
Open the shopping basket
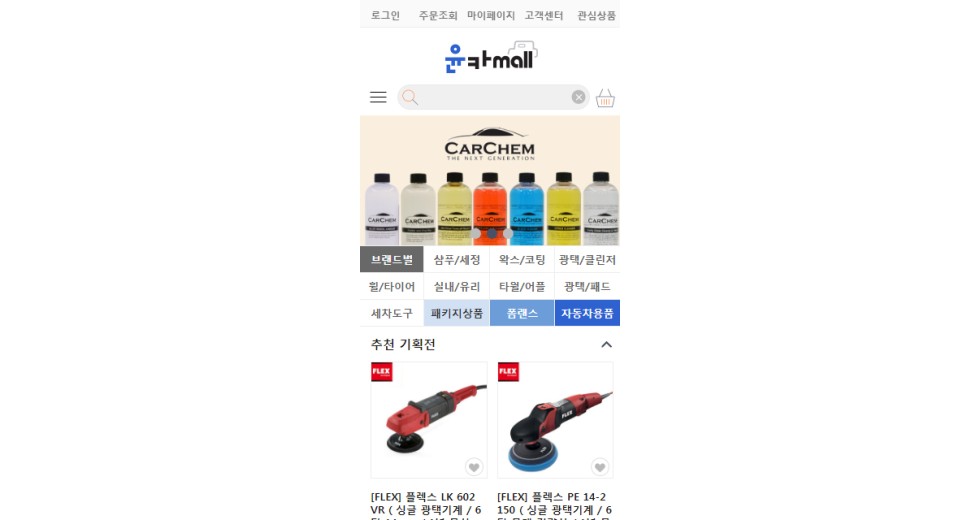point(605,98)
